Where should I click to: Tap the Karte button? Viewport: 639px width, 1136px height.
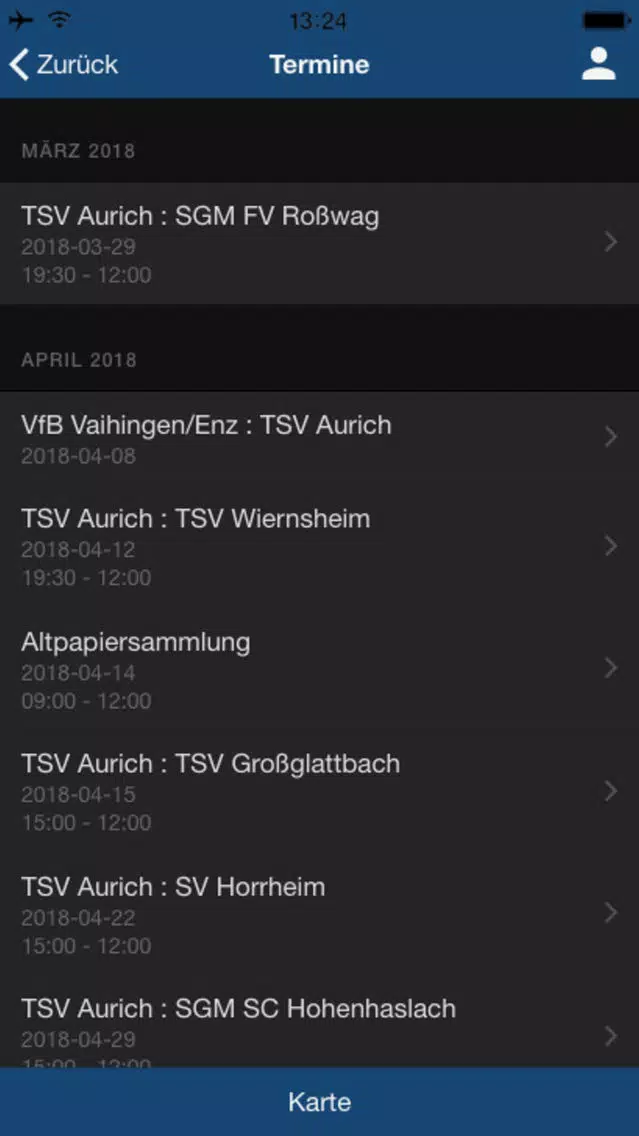[320, 1102]
